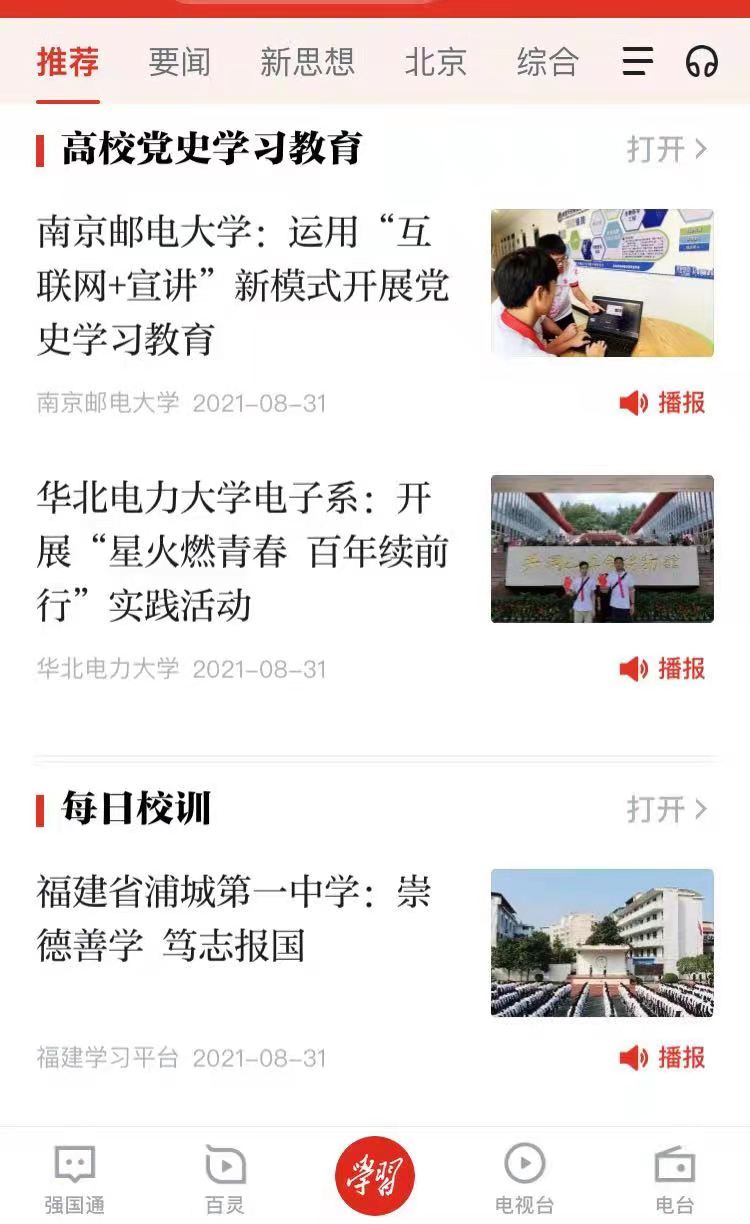Play 播报 for 南京邮电大学 article

[x=662, y=403]
